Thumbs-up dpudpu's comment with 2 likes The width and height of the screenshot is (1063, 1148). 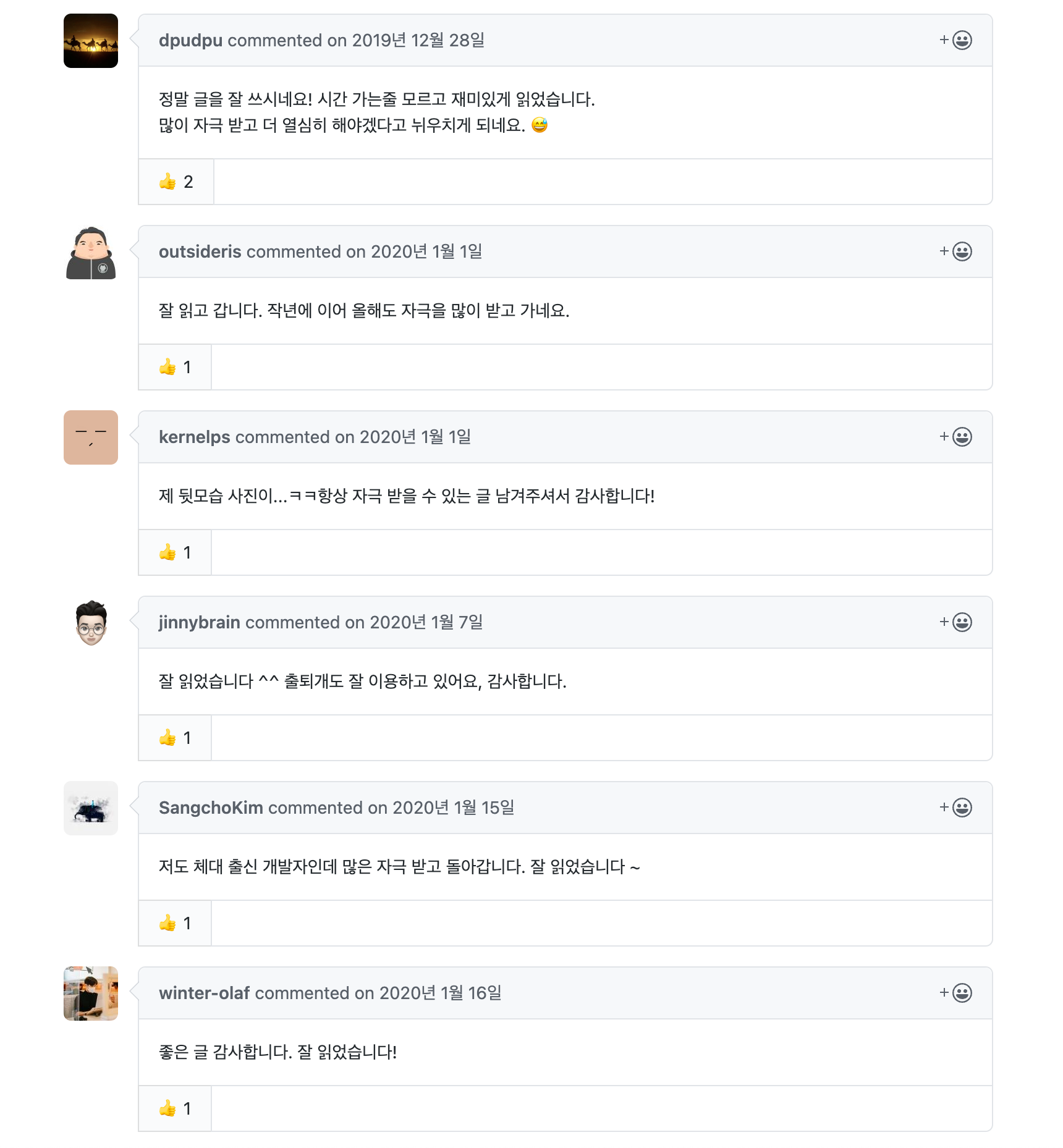(x=176, y=182)
